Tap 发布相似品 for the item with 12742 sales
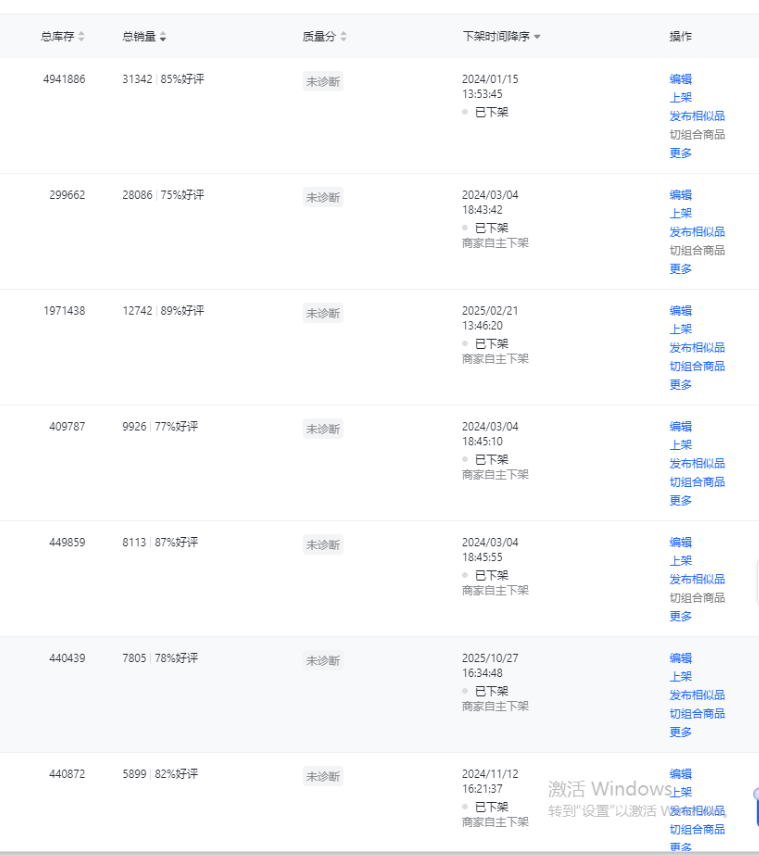759x856 pixels. pos(697,347)
